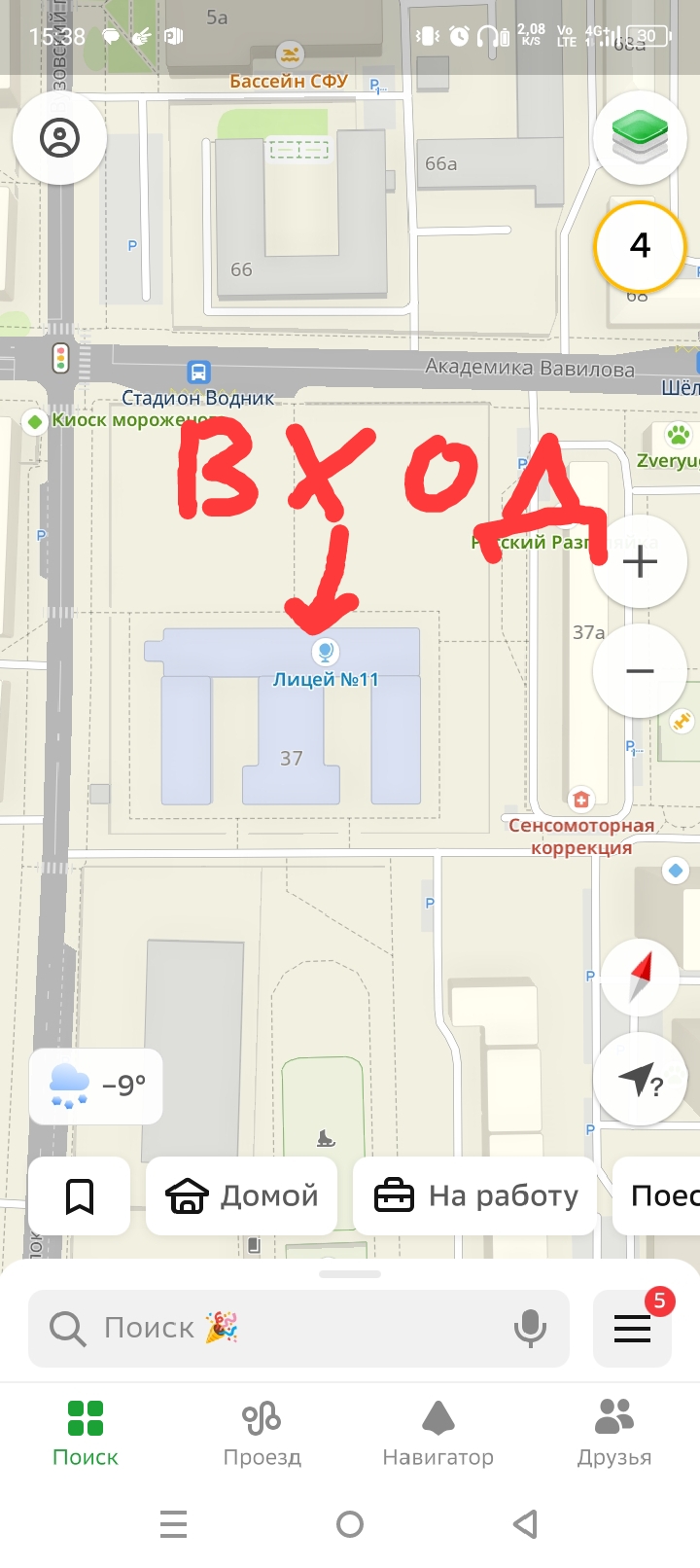Open the Друзья tab

[x=613, y=1433]
